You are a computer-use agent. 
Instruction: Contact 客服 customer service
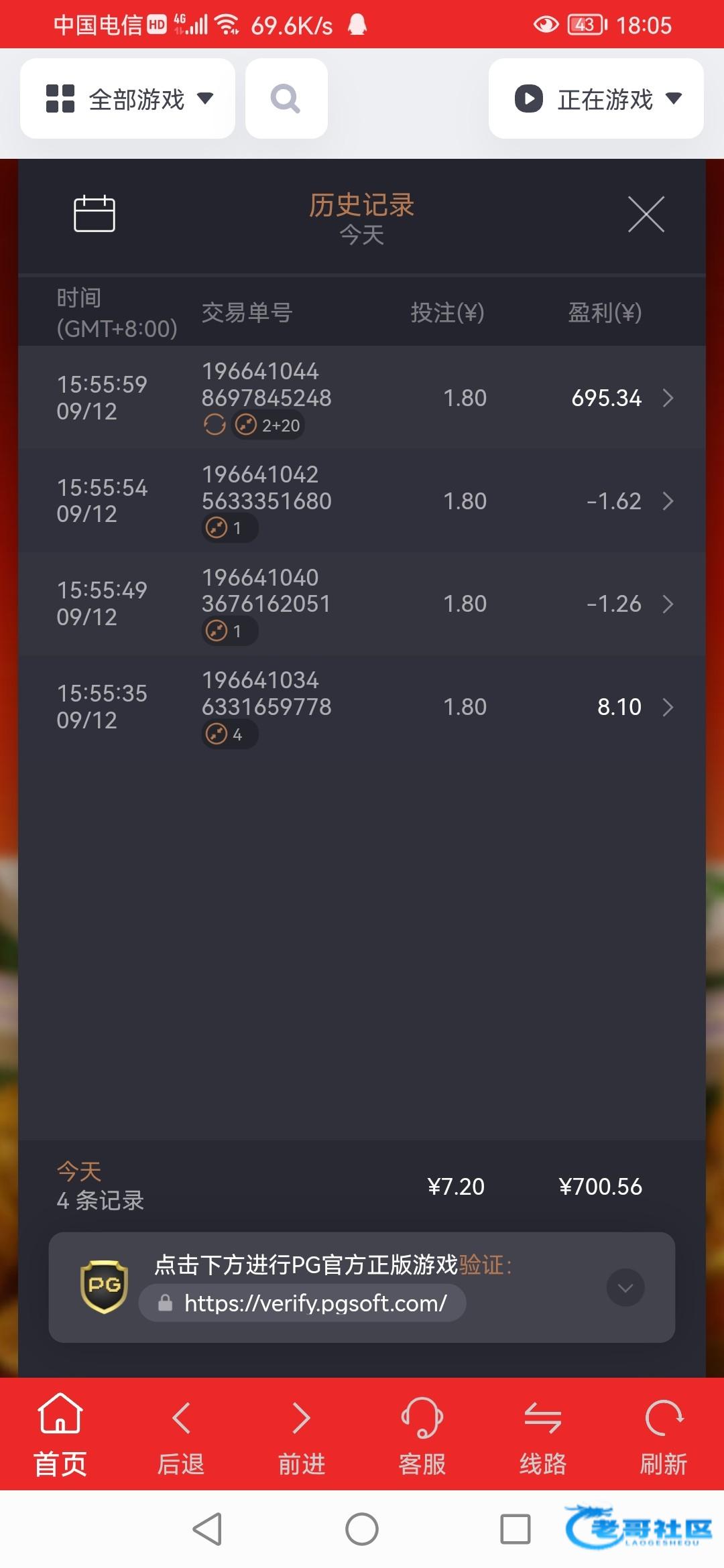click(x=422, y=1434)
